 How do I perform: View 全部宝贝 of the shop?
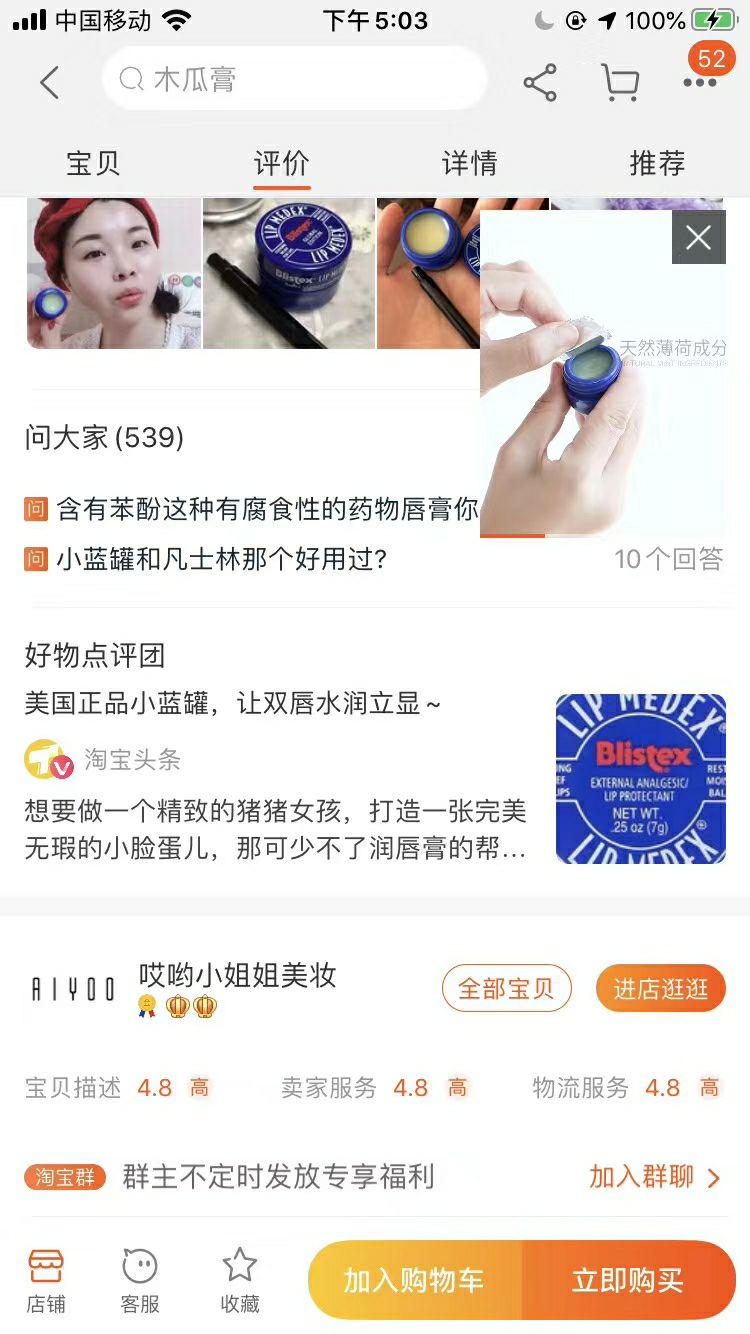[506, 989]
